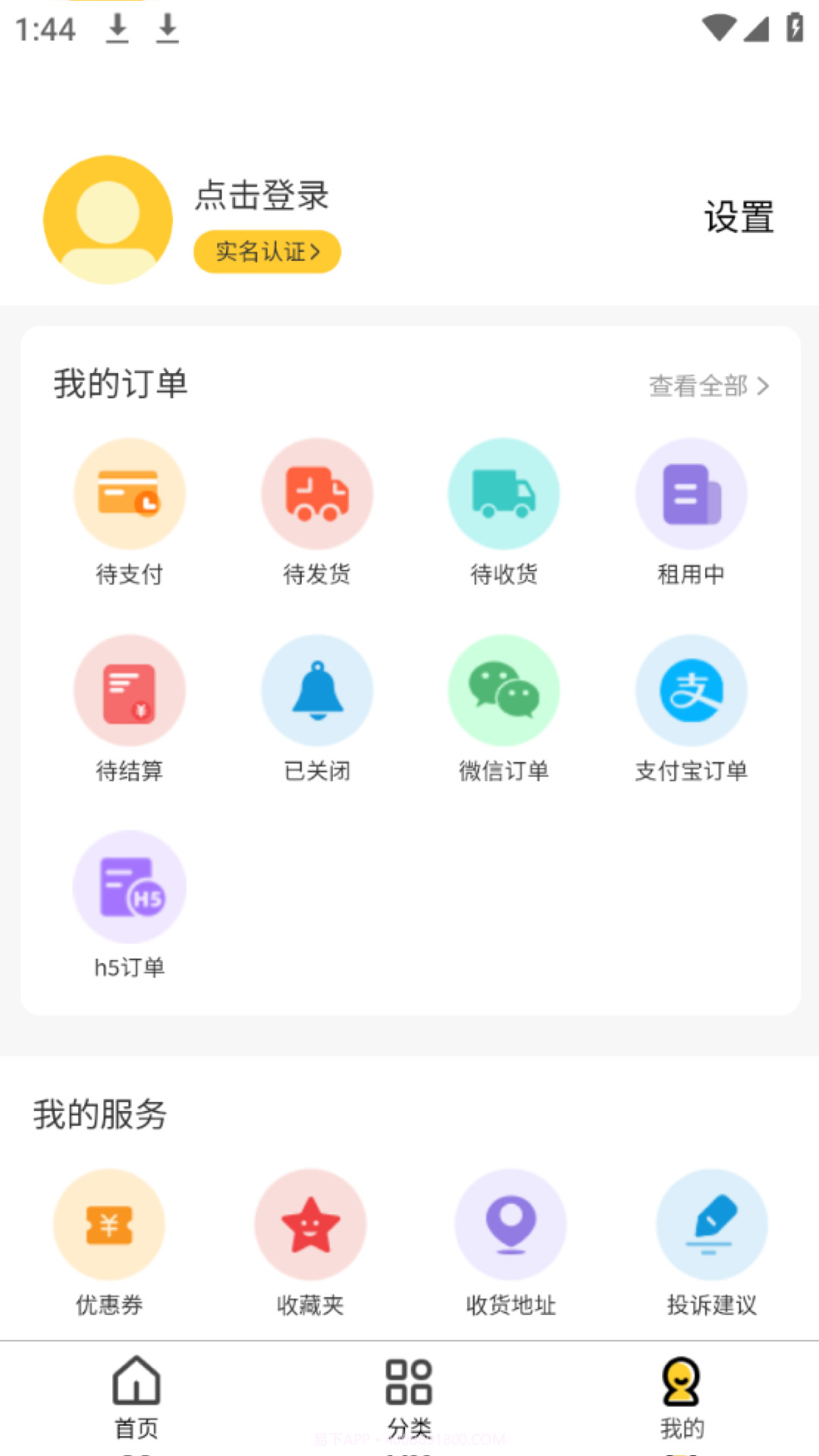Open the 待收货 (to be received) orders icon
Image resolution: width=819 pixels, height=1456 pixels.
[x=504, y=493]
